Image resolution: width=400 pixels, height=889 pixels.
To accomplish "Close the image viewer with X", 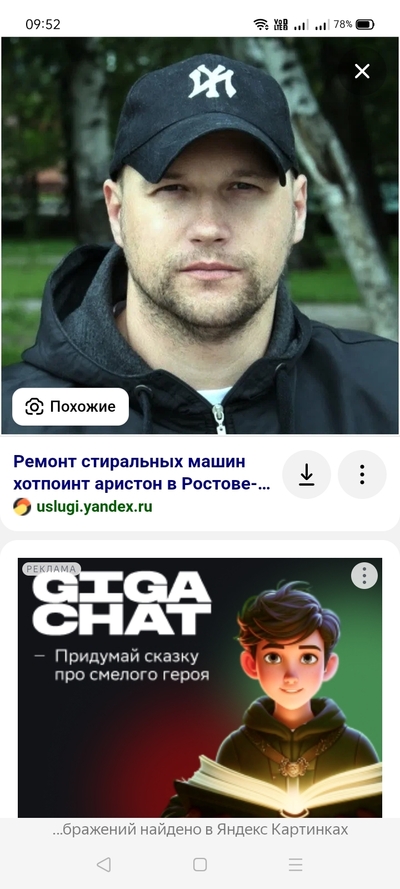I will 362,71.
